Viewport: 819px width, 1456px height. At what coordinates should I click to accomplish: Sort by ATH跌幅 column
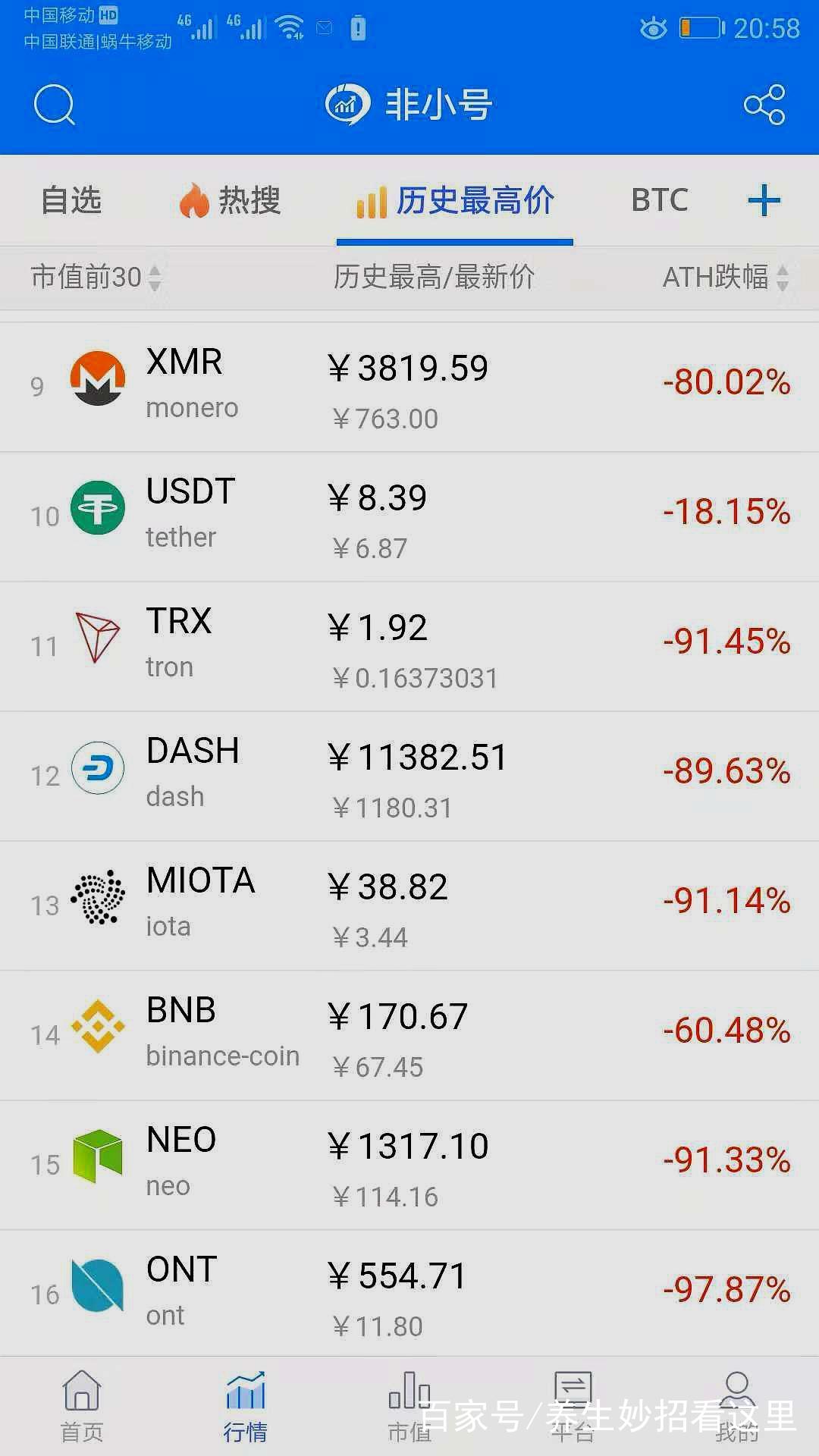[725, 278]
